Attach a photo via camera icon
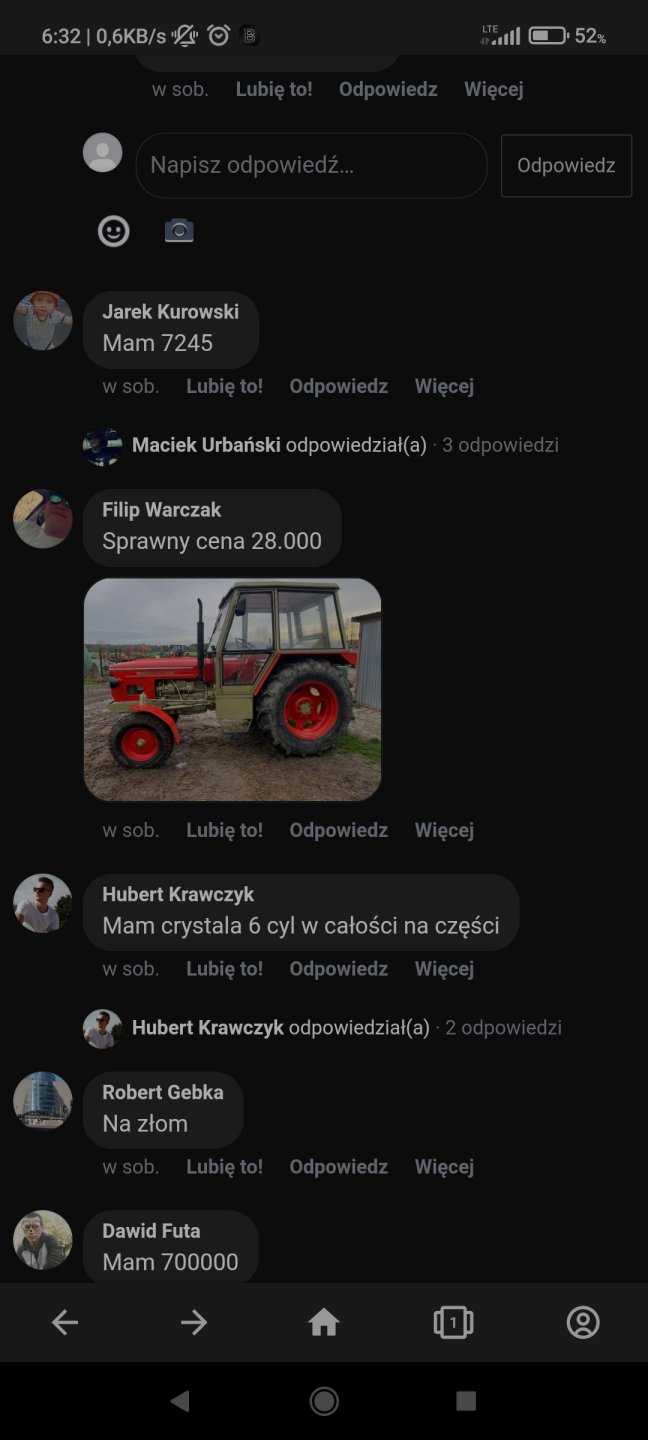Image resolution: width=648 pixels, height=1440 pixels. 179,231
